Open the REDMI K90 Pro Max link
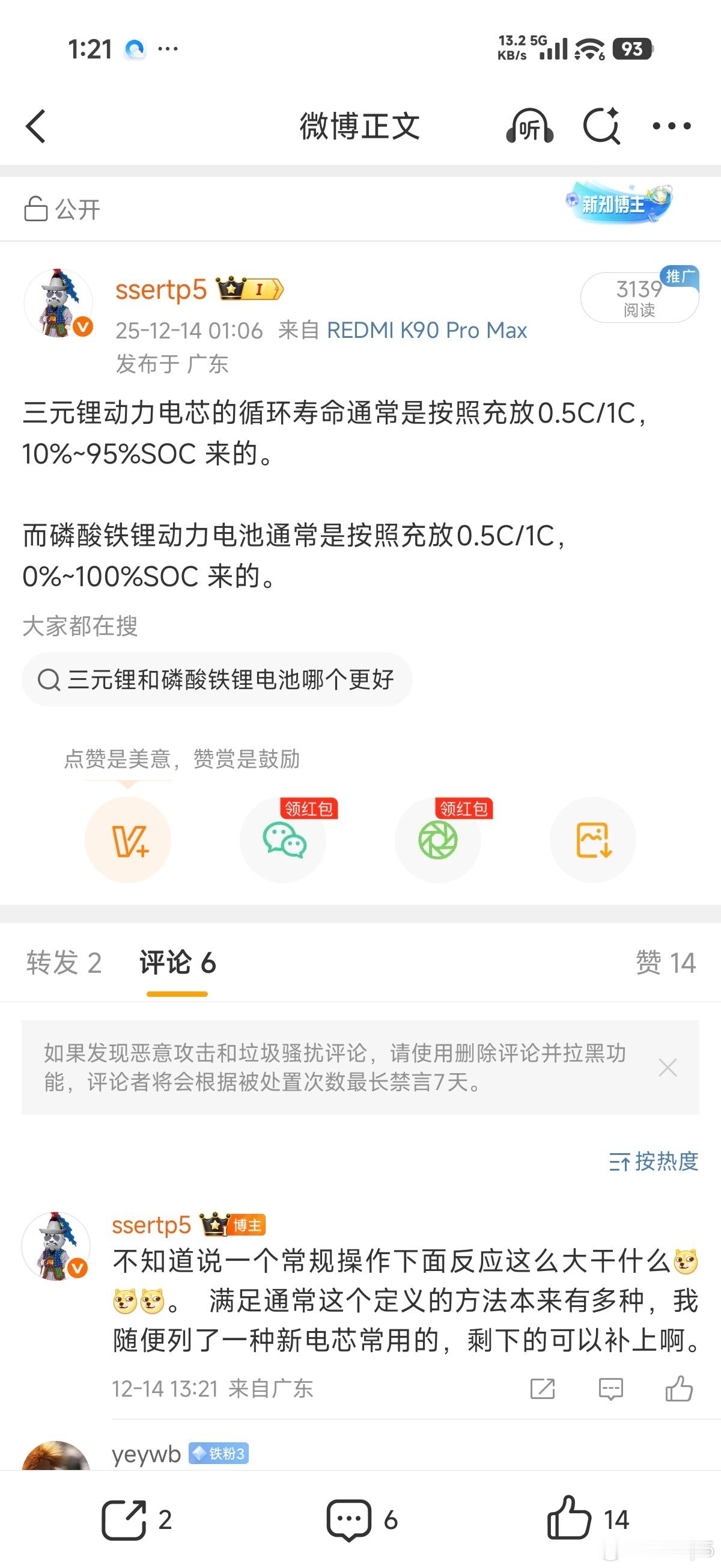This screenshot has height=1568, width=721. point(427,331)
